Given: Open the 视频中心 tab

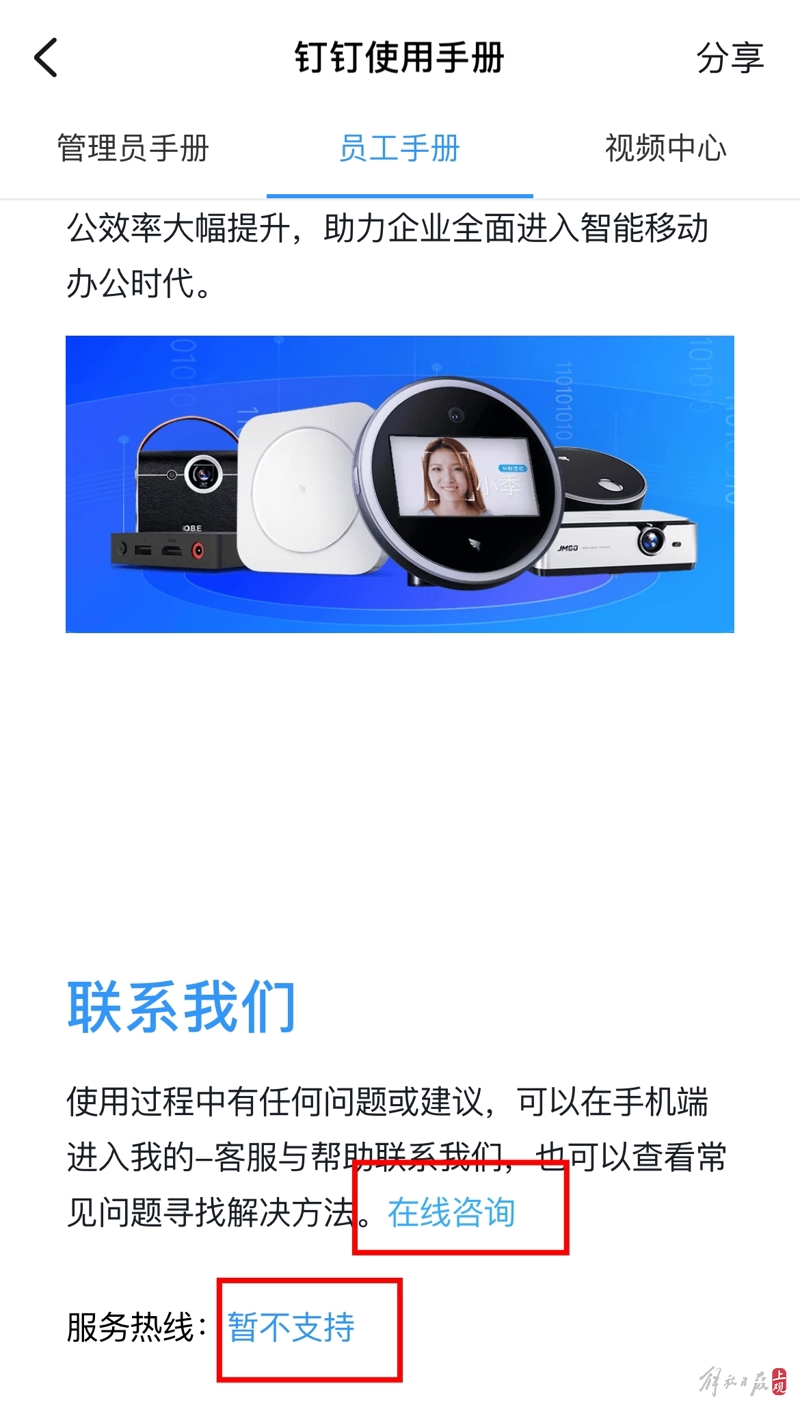Looking at the screenshot, I should [x=665, y=149].
